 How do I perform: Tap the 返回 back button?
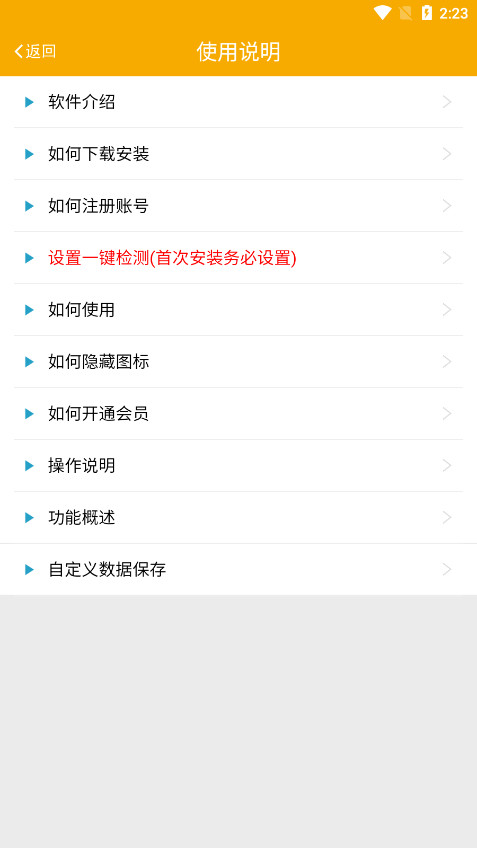pyautogui.click(x=35, y=51)
